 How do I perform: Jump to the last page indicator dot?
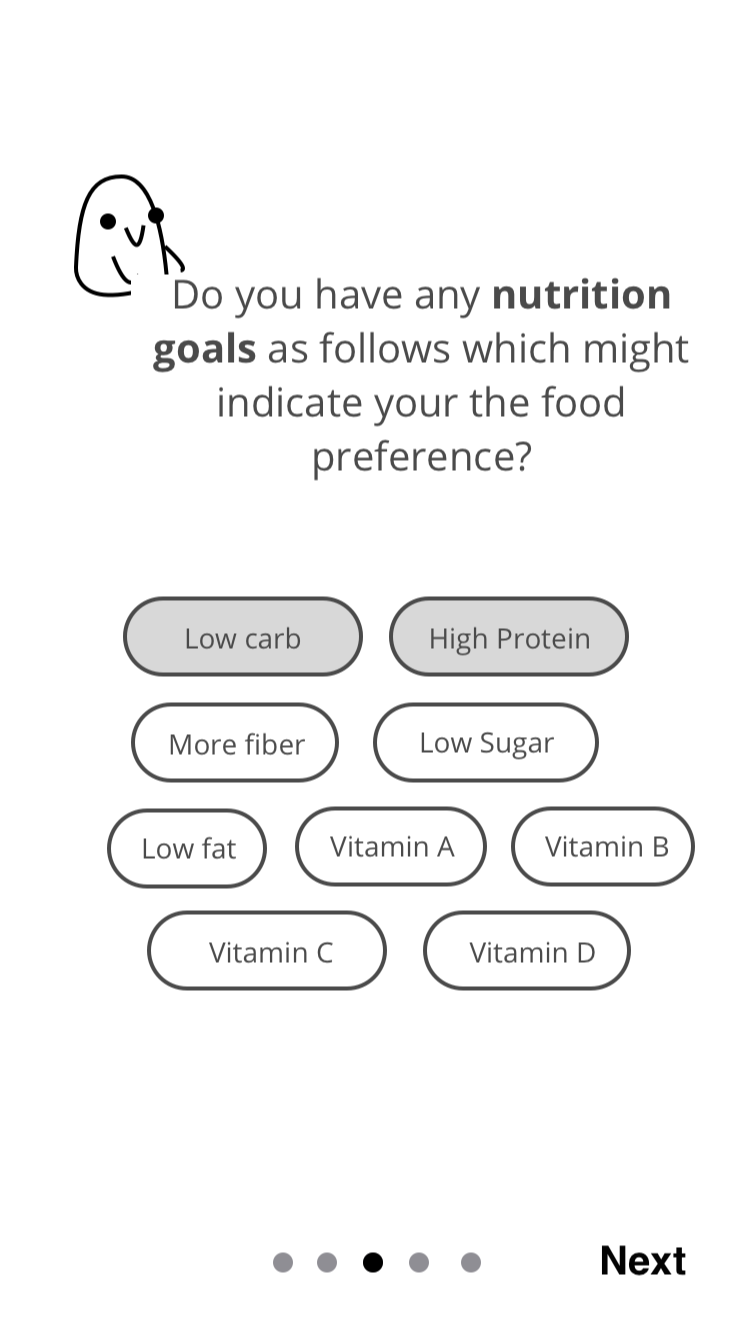point(471,1263)
